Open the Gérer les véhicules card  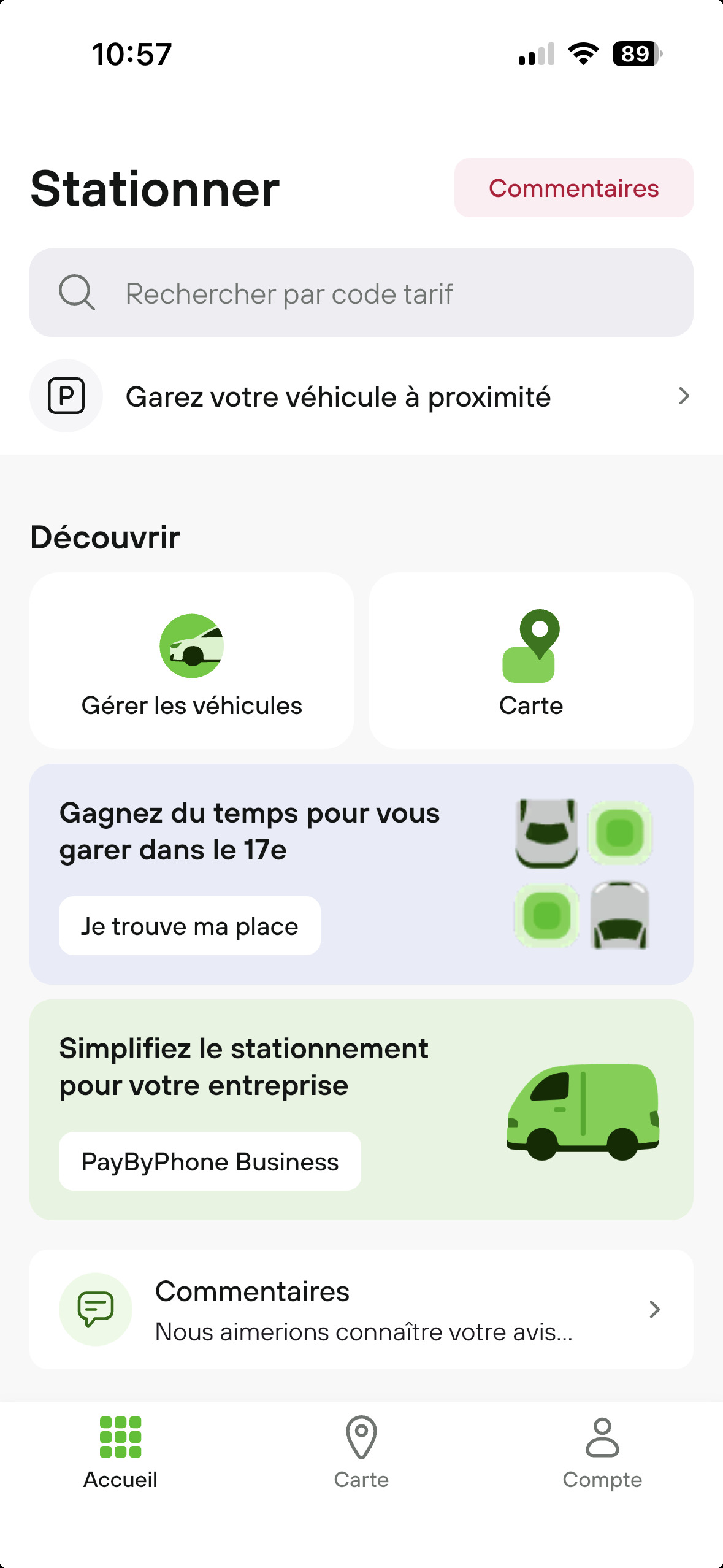pyautogui.click(x=192, y=661)
